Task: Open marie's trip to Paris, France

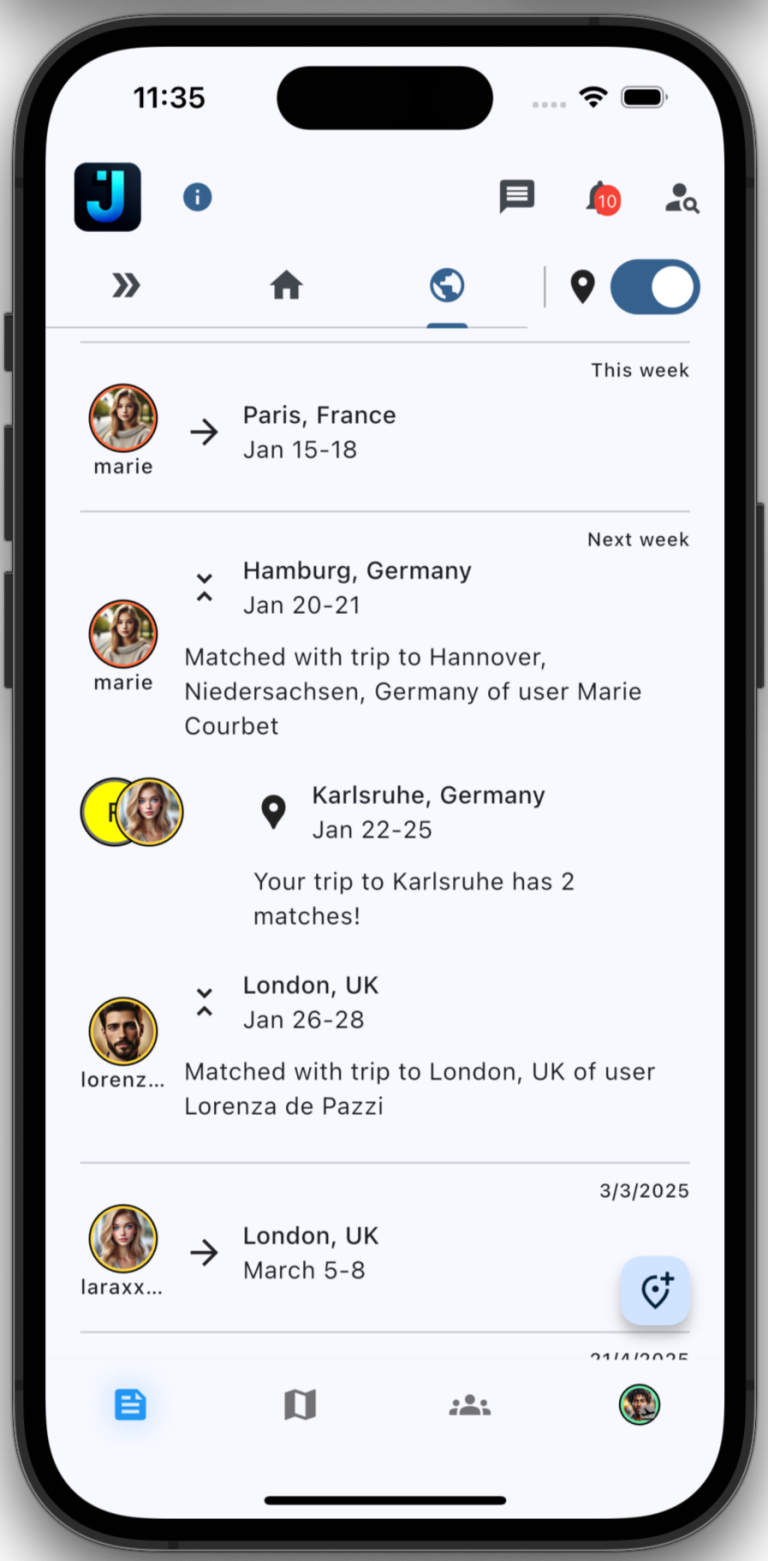Action: point(319,432)
